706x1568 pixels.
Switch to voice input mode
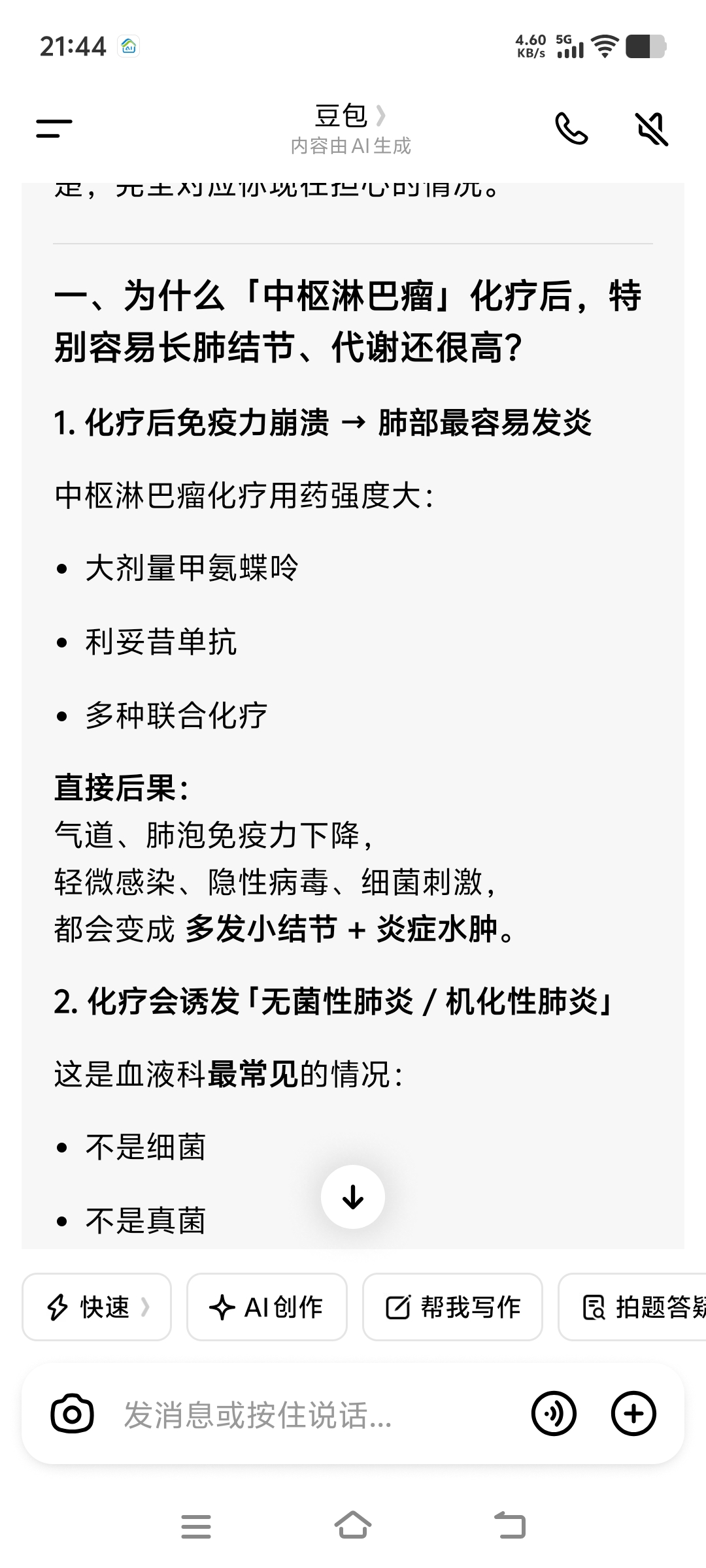pyautogui.click(x=554, y=1414)
